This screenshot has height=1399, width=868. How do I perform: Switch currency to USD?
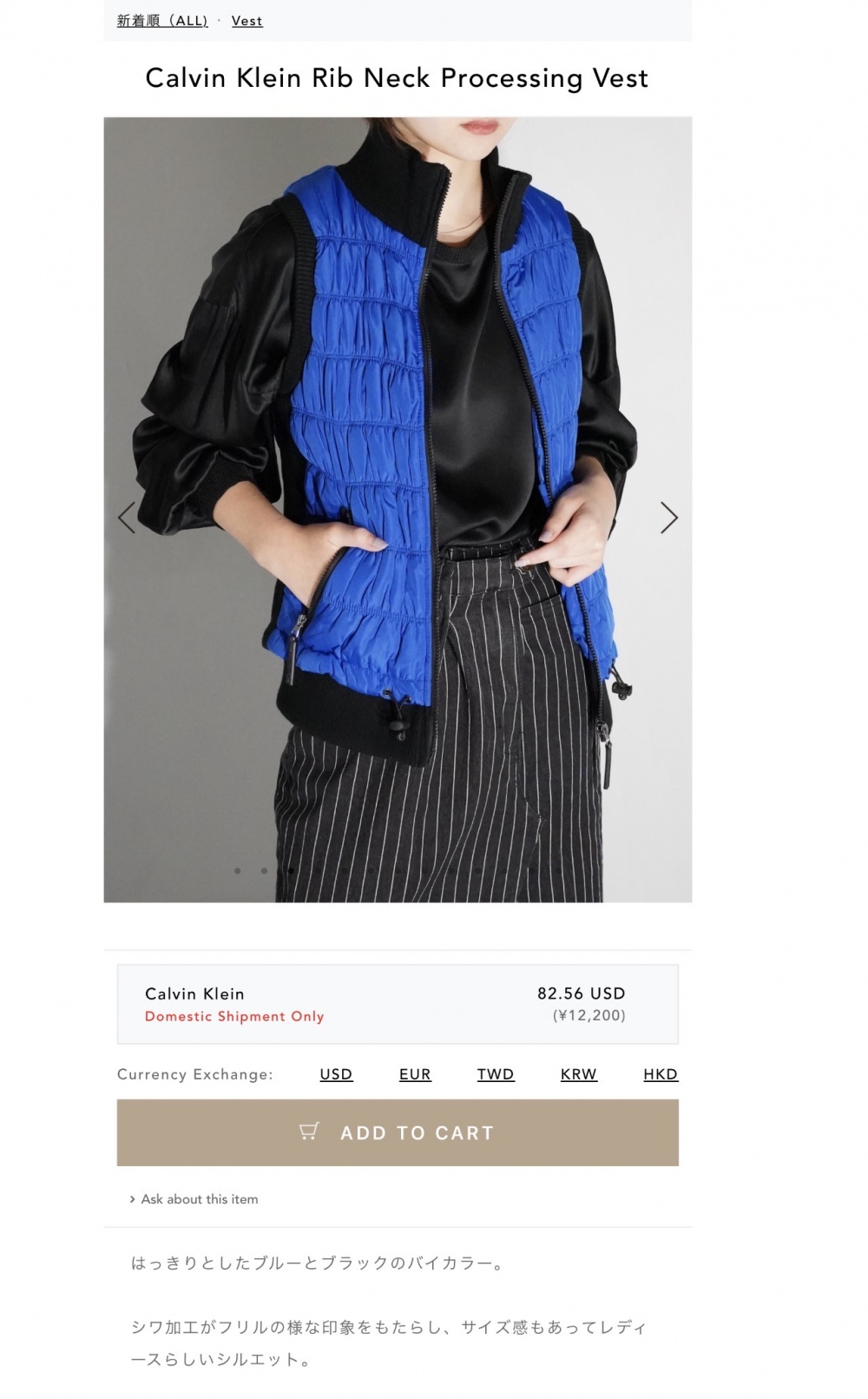pos(336,1074)
